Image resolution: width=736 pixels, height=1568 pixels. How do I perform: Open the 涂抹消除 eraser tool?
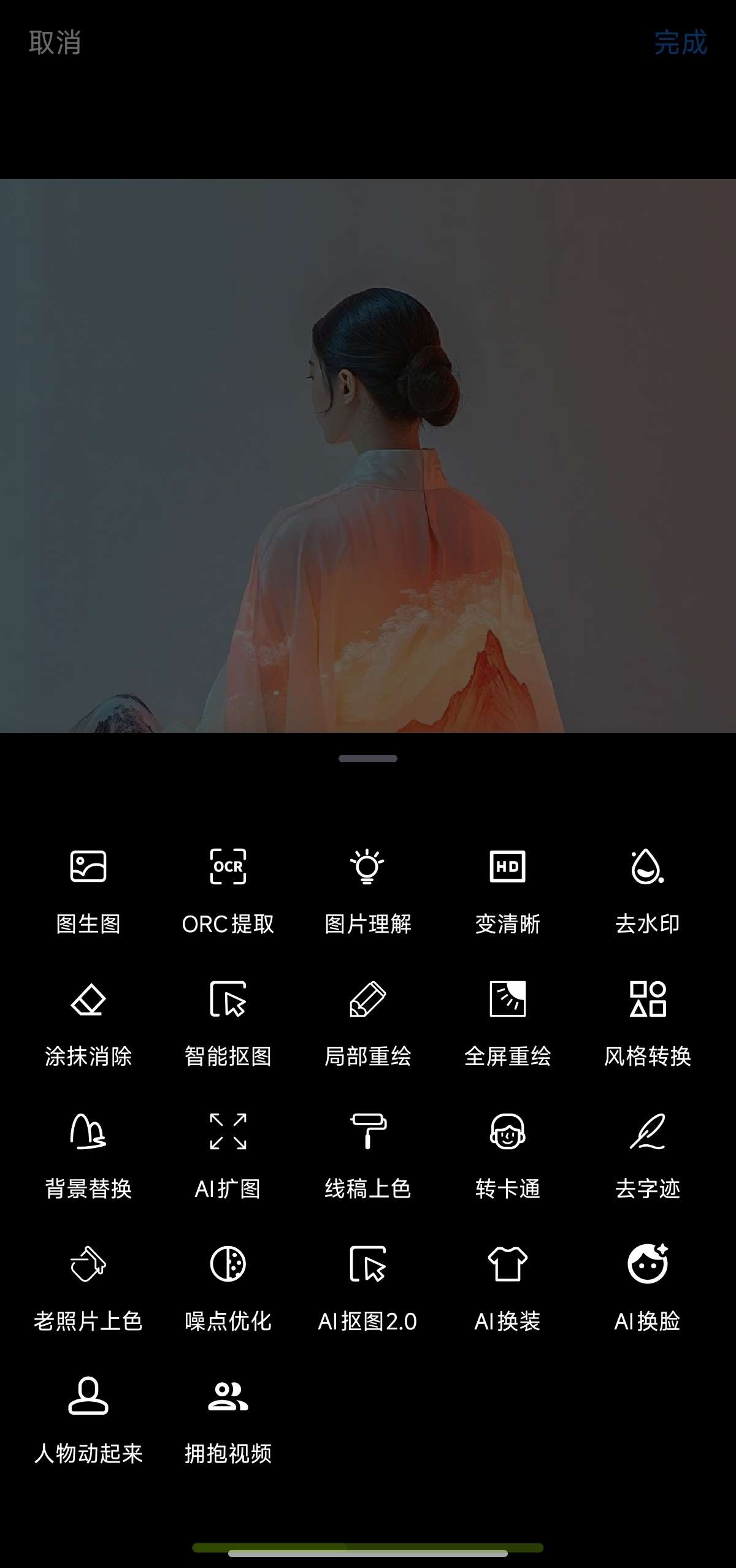88,1022
